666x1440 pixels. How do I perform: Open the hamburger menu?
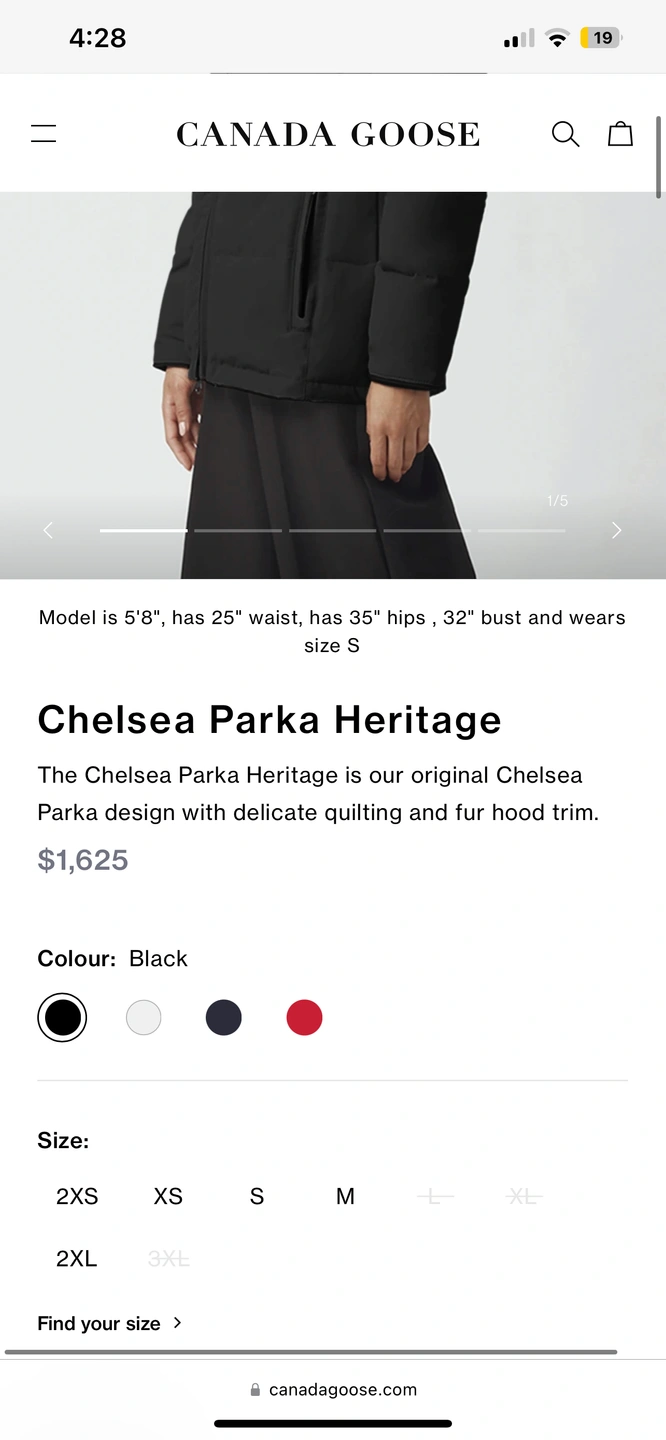coord(44,134)
